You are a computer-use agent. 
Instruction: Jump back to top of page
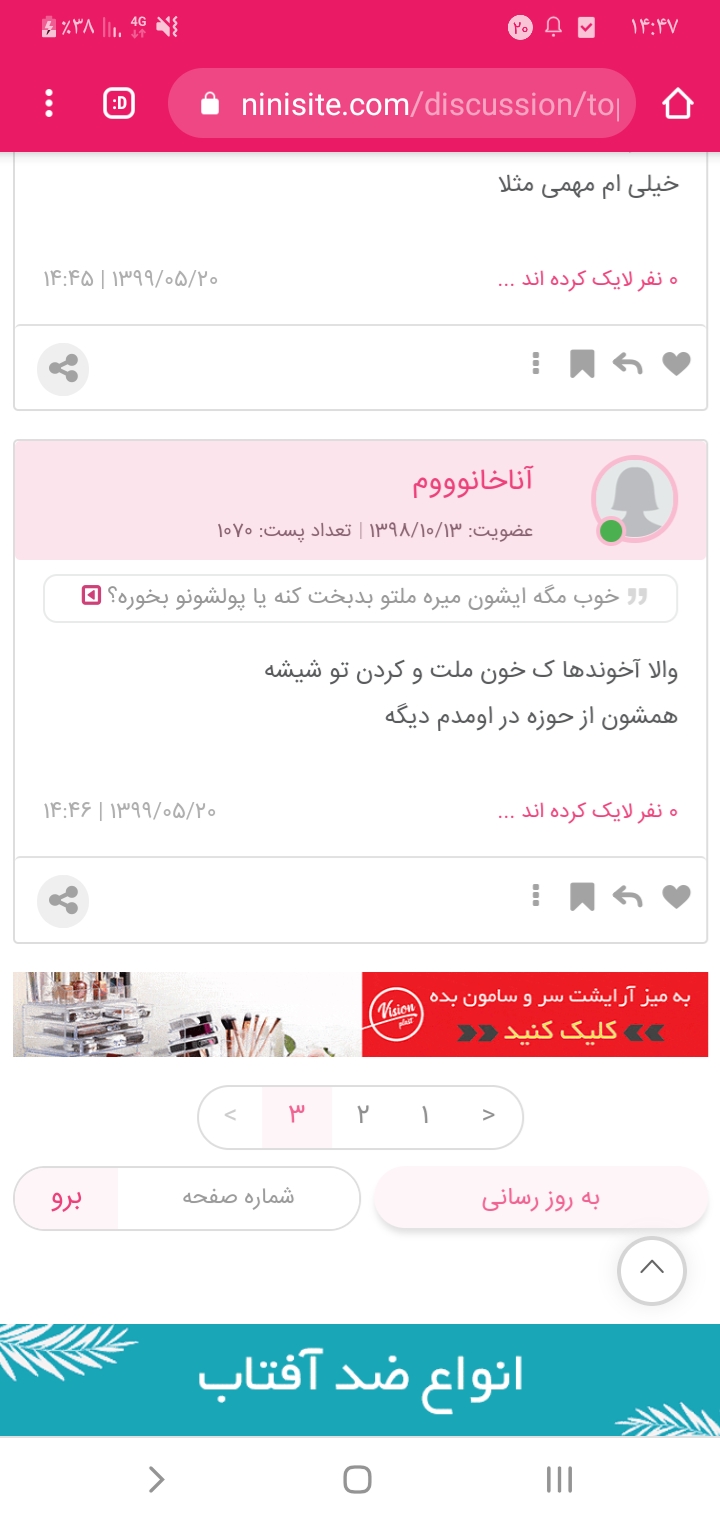652,1270
